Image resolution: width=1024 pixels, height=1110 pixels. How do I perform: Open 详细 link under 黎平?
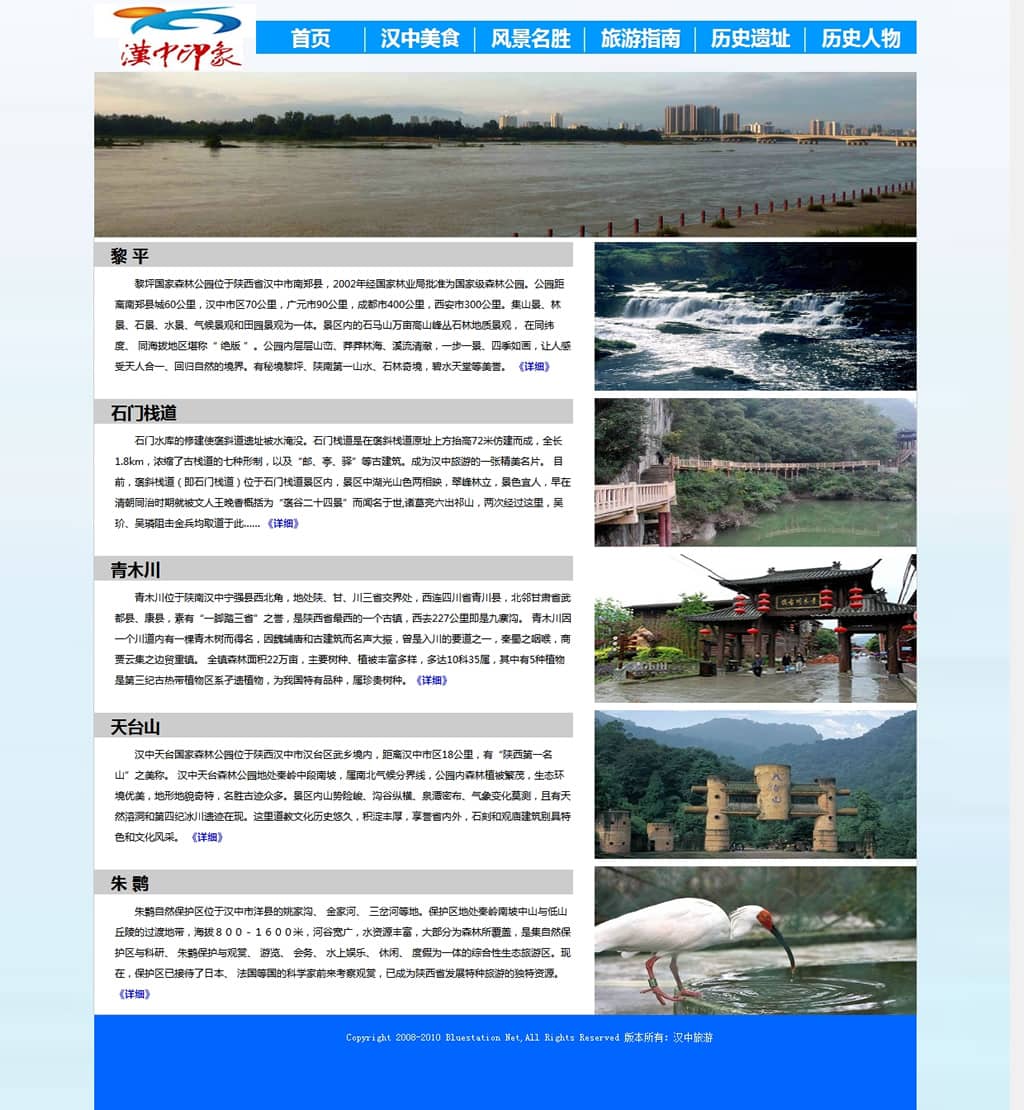tap(533, 366)
